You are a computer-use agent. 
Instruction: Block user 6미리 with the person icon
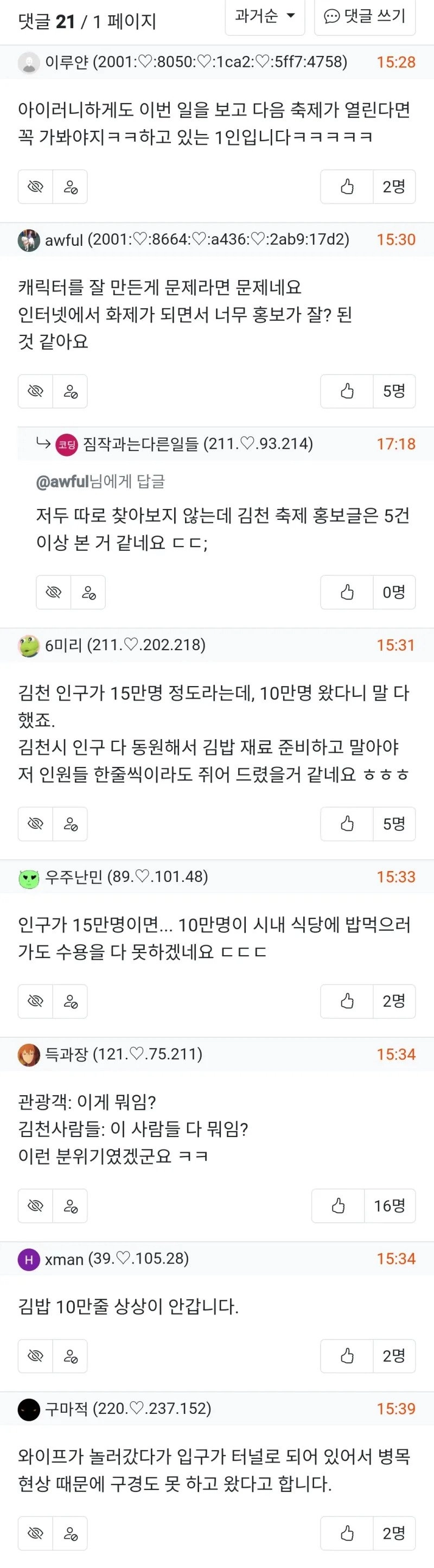[71, 823]
